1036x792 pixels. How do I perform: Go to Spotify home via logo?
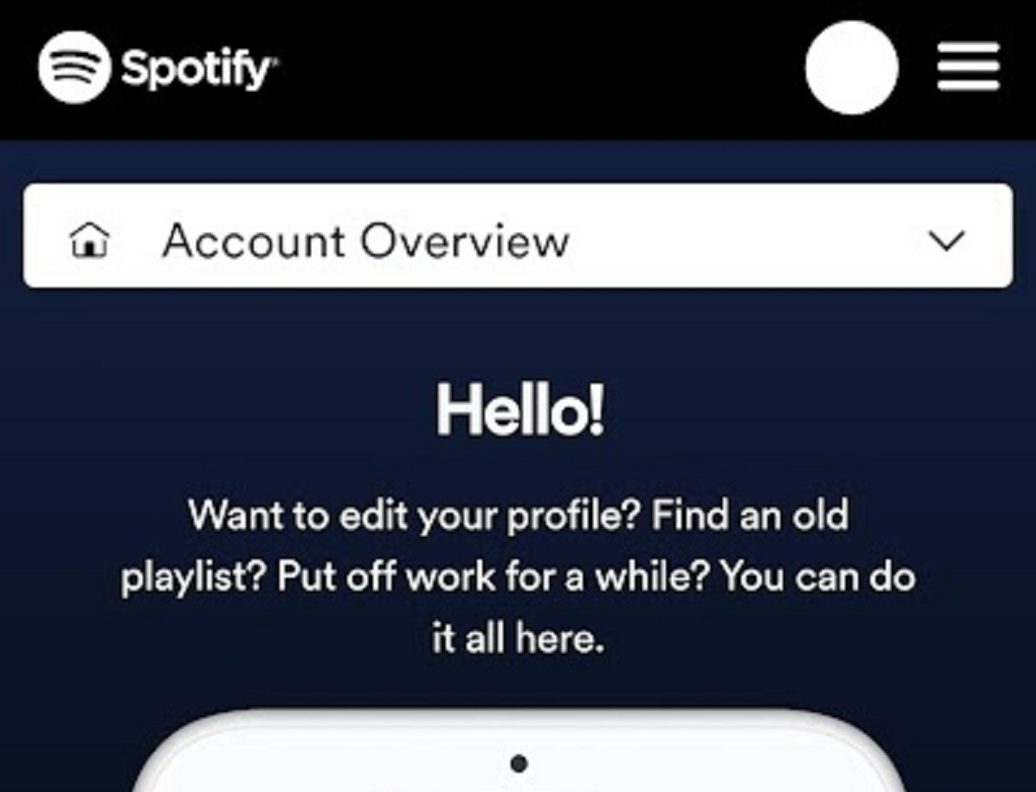click(157, 68)
